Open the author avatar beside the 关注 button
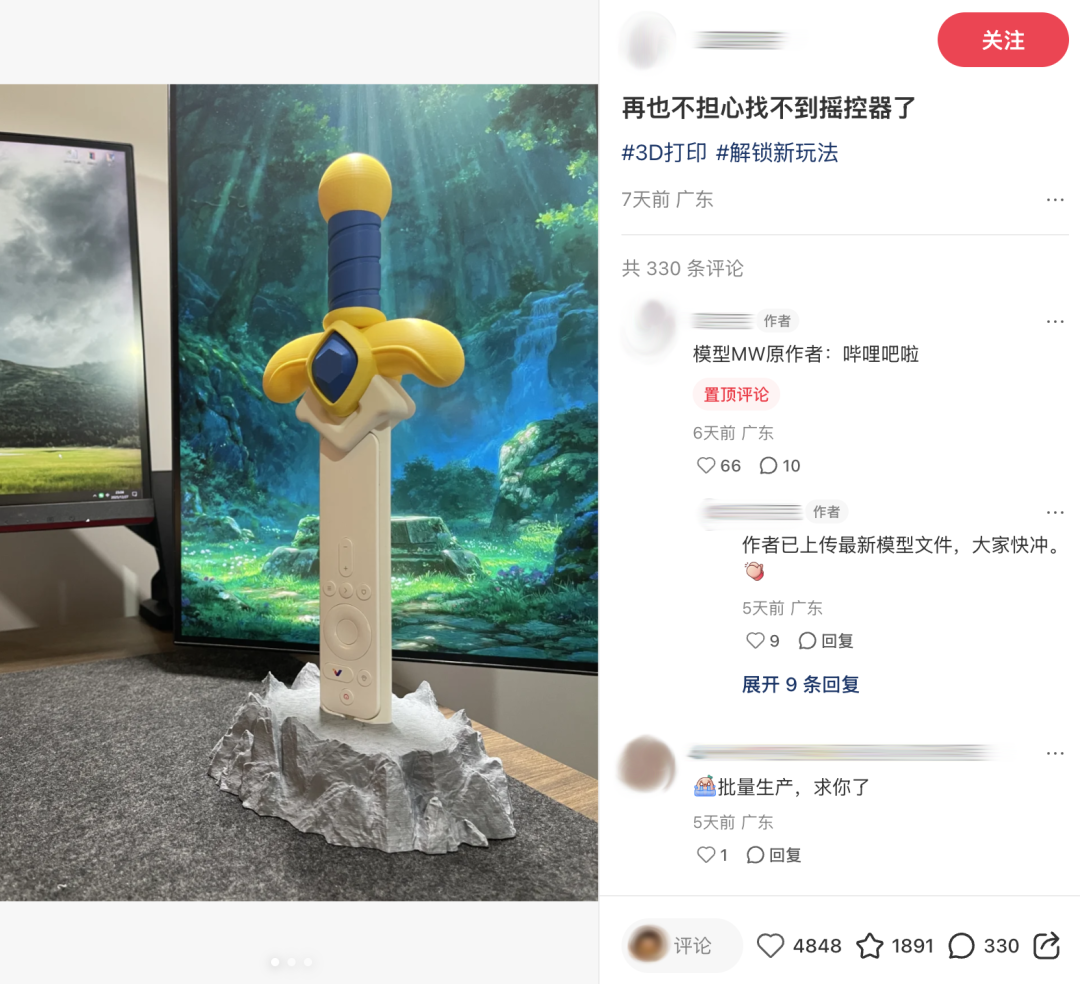The image size is (1080, 984). (646, 40)
